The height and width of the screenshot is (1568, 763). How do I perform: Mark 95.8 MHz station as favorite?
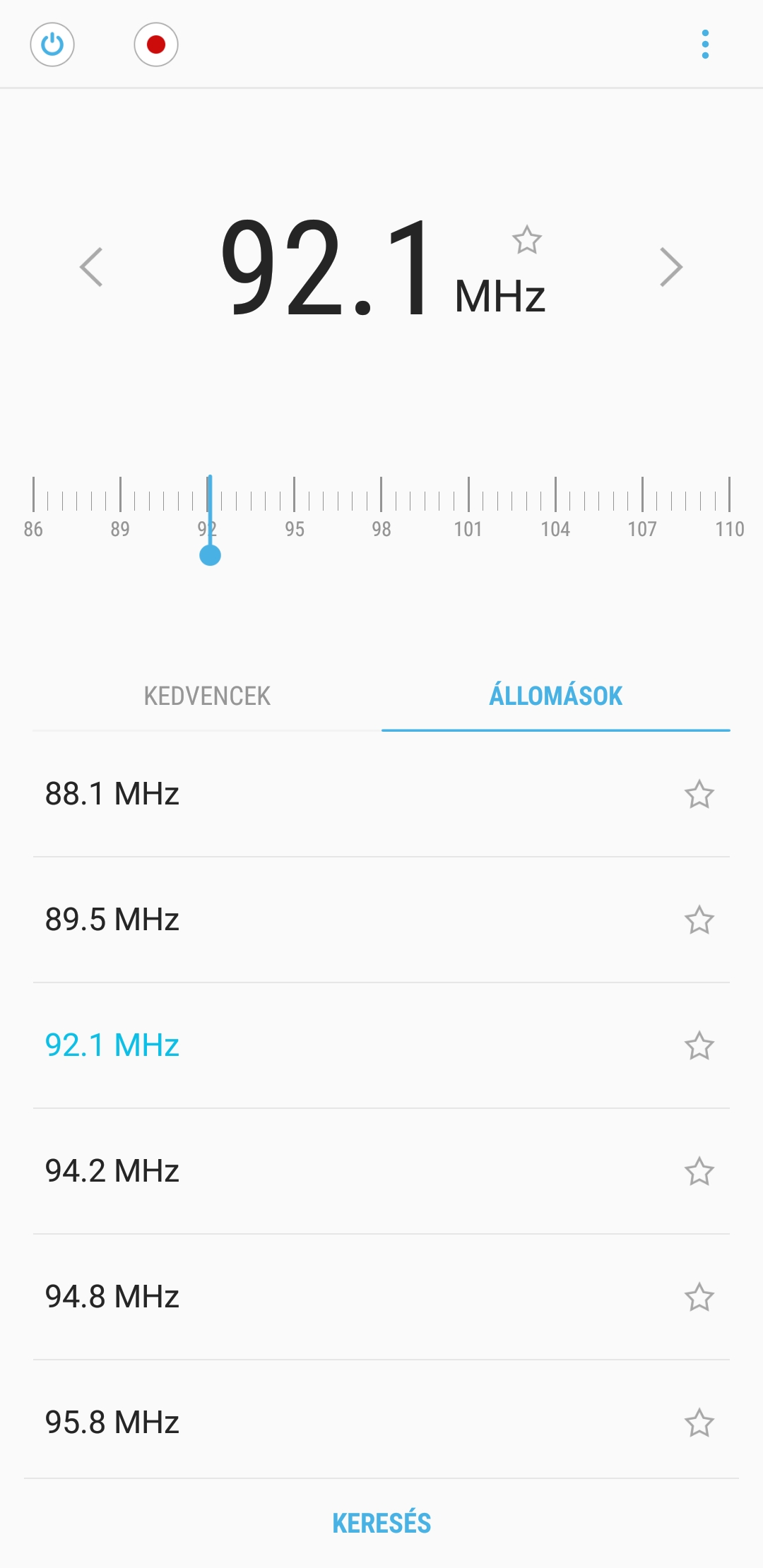click(x=699, y=1423)
